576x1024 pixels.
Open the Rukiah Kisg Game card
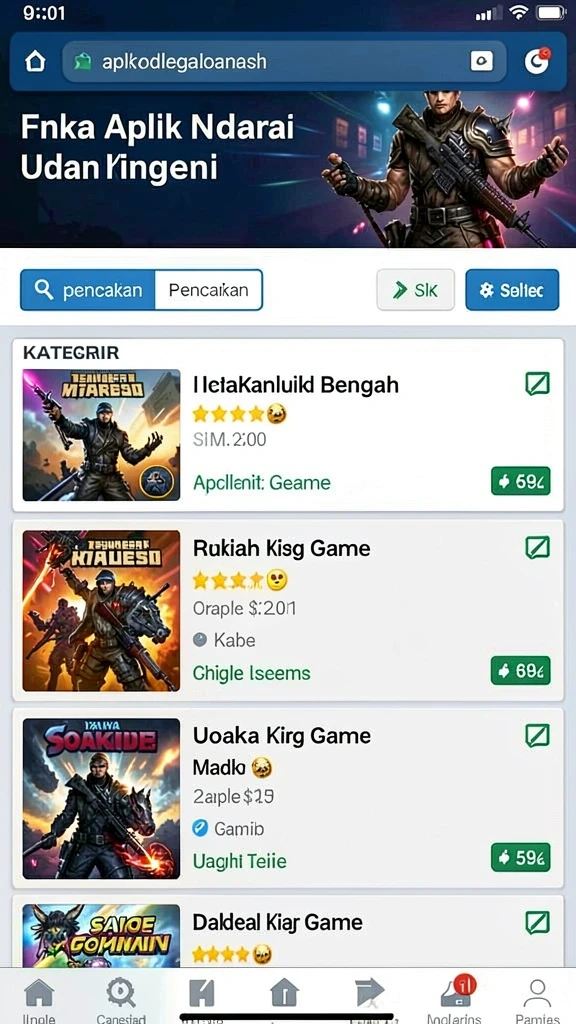point(288,611)
